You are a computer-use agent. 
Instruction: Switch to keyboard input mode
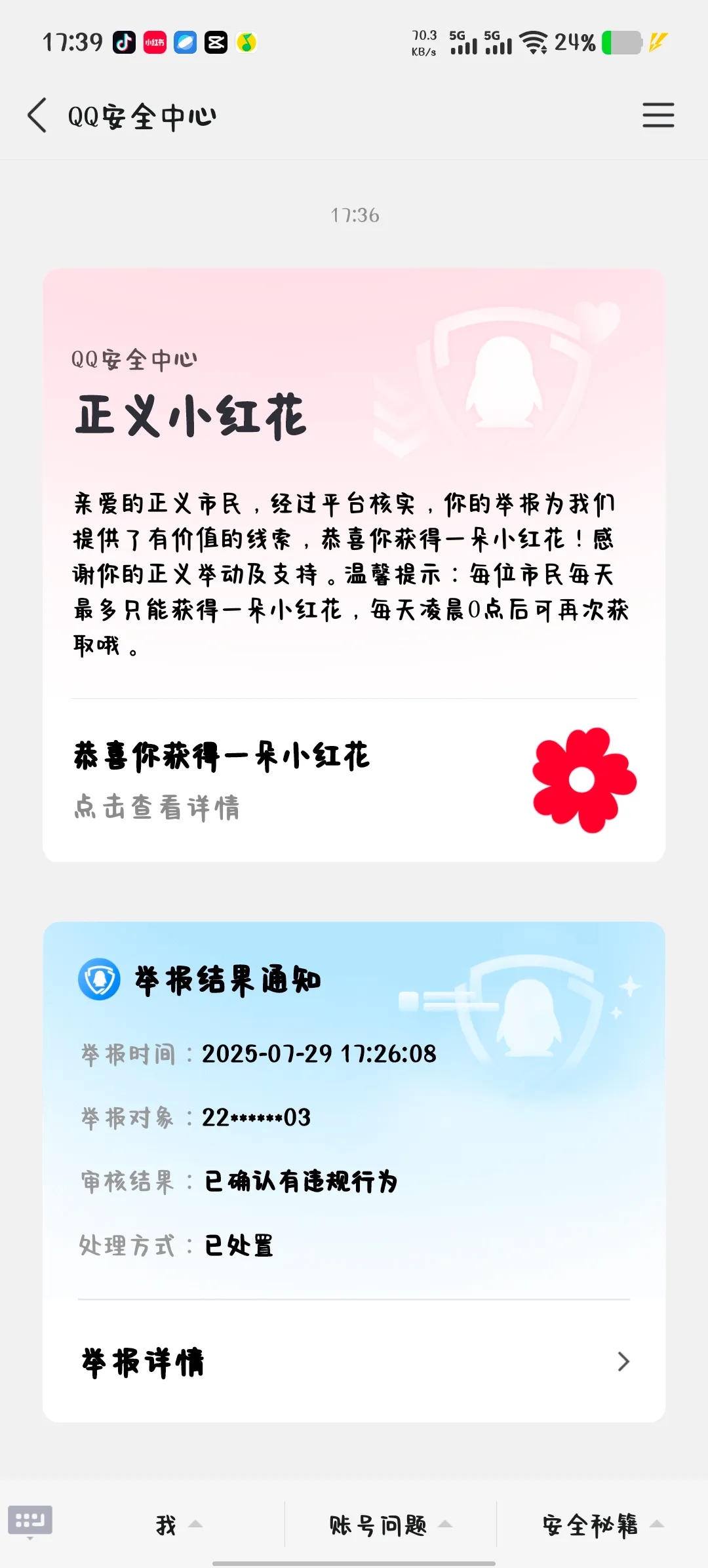30,1521
